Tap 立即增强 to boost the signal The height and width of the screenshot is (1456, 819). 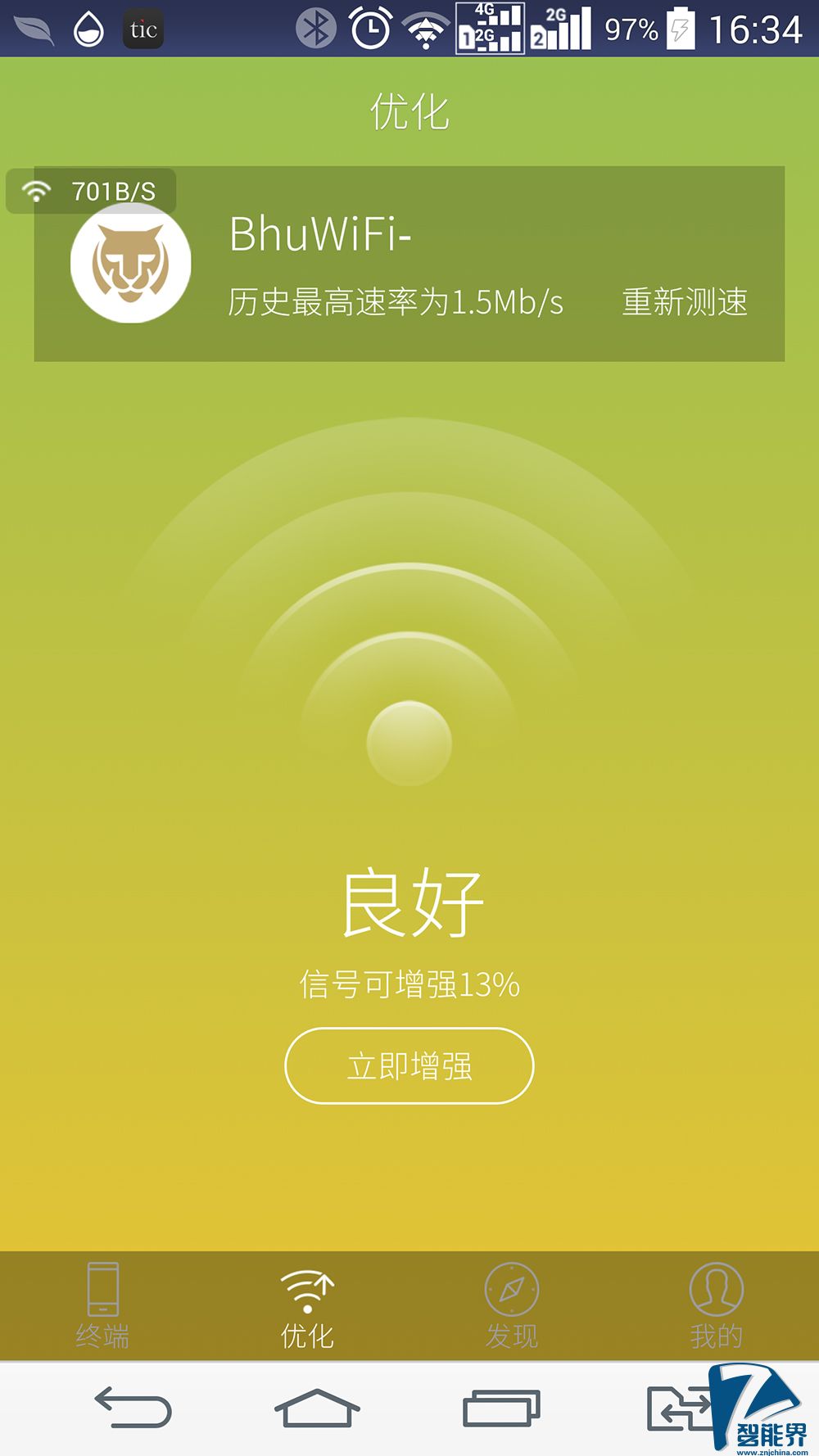(409, 1065)
